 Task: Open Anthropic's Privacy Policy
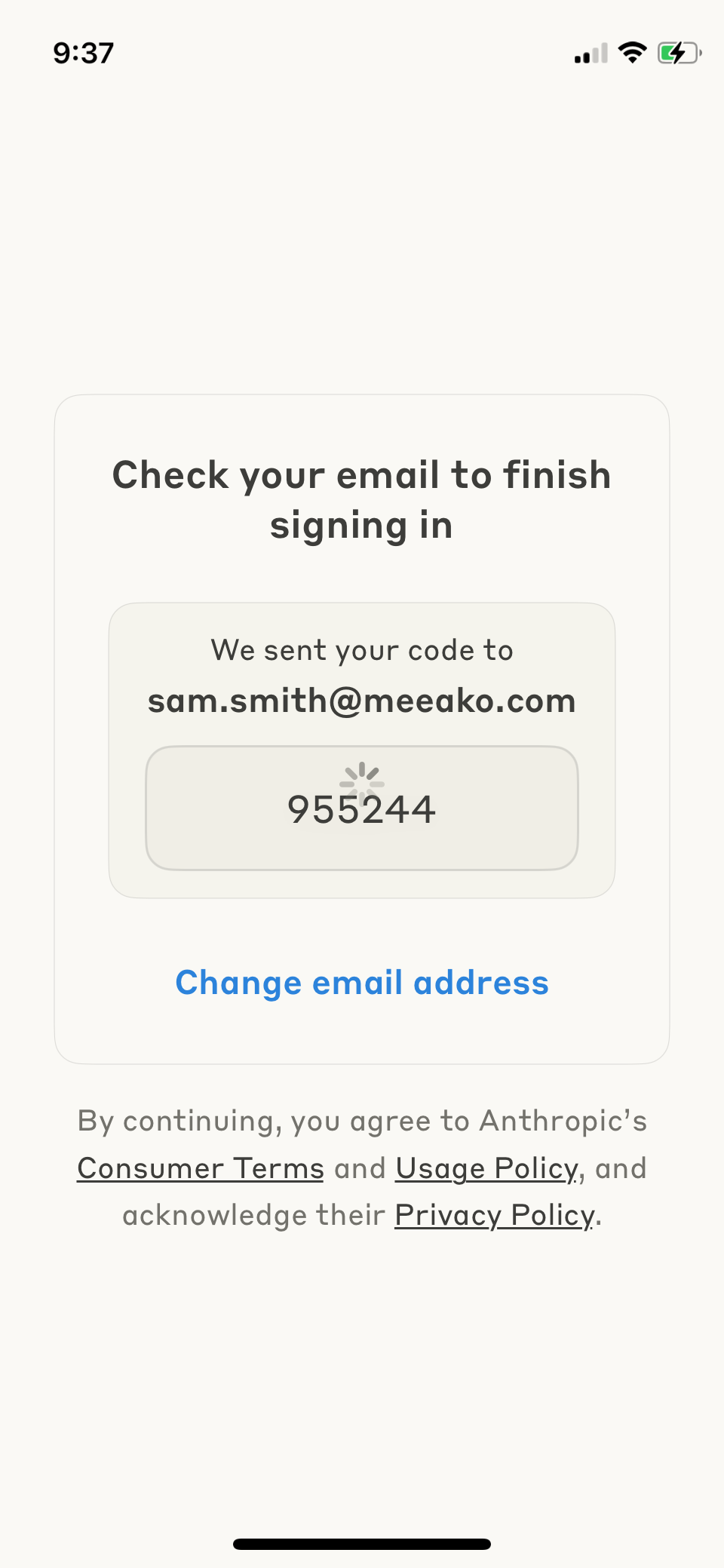click(x=494, y=1215)
